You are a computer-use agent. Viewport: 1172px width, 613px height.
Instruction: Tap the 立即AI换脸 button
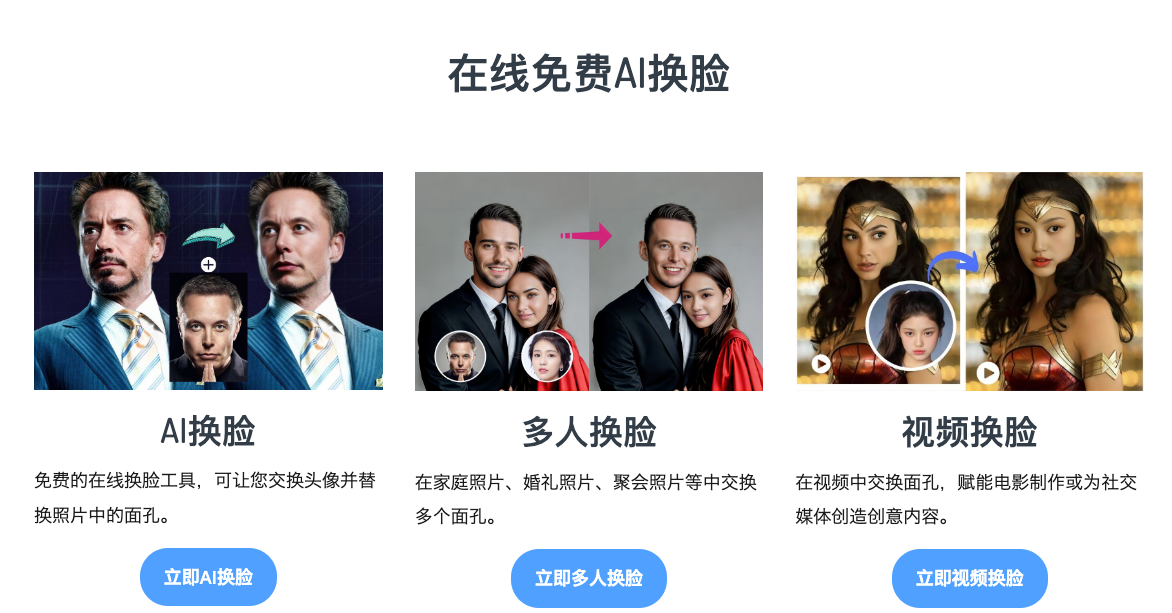click(208, 577)
